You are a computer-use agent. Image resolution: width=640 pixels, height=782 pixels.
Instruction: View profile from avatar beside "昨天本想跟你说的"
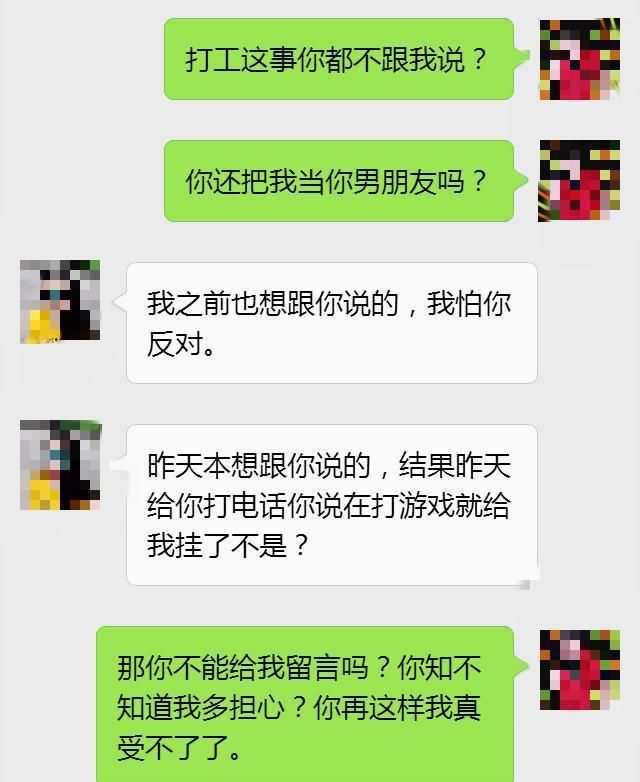click(x=60, y=465)
